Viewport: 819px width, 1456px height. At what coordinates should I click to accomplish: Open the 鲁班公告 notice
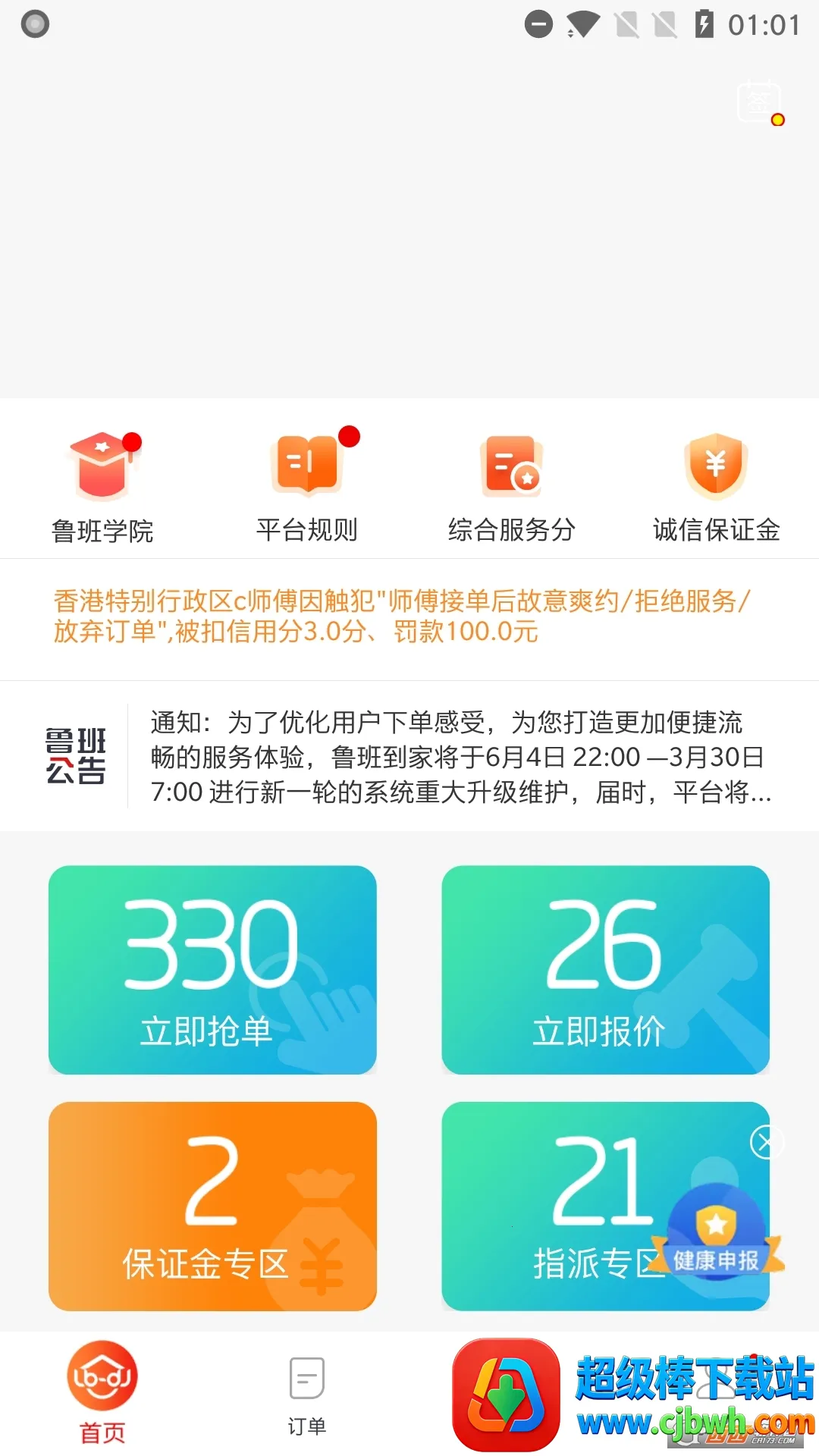(460, 757)
